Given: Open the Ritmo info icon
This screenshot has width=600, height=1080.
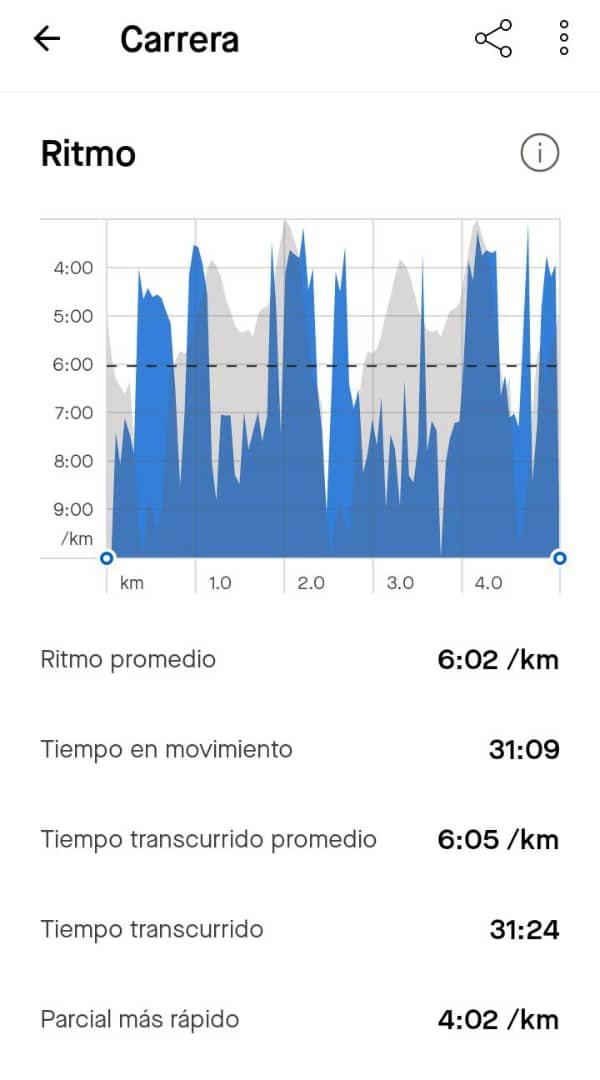Looking at the screenshot, I should pos(539,153).
